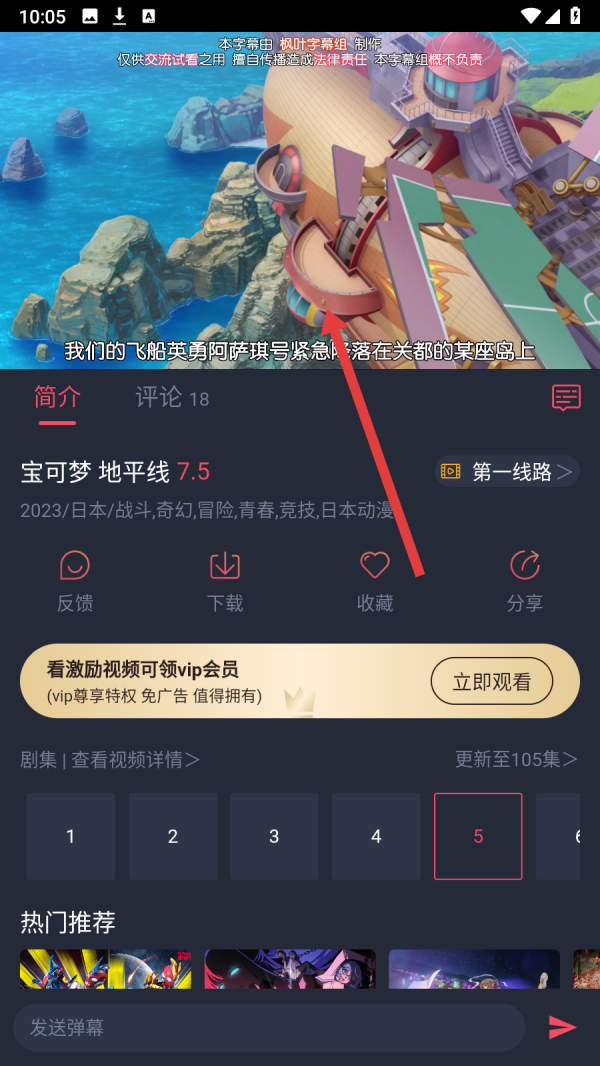Play episode 3

(274, 836)
